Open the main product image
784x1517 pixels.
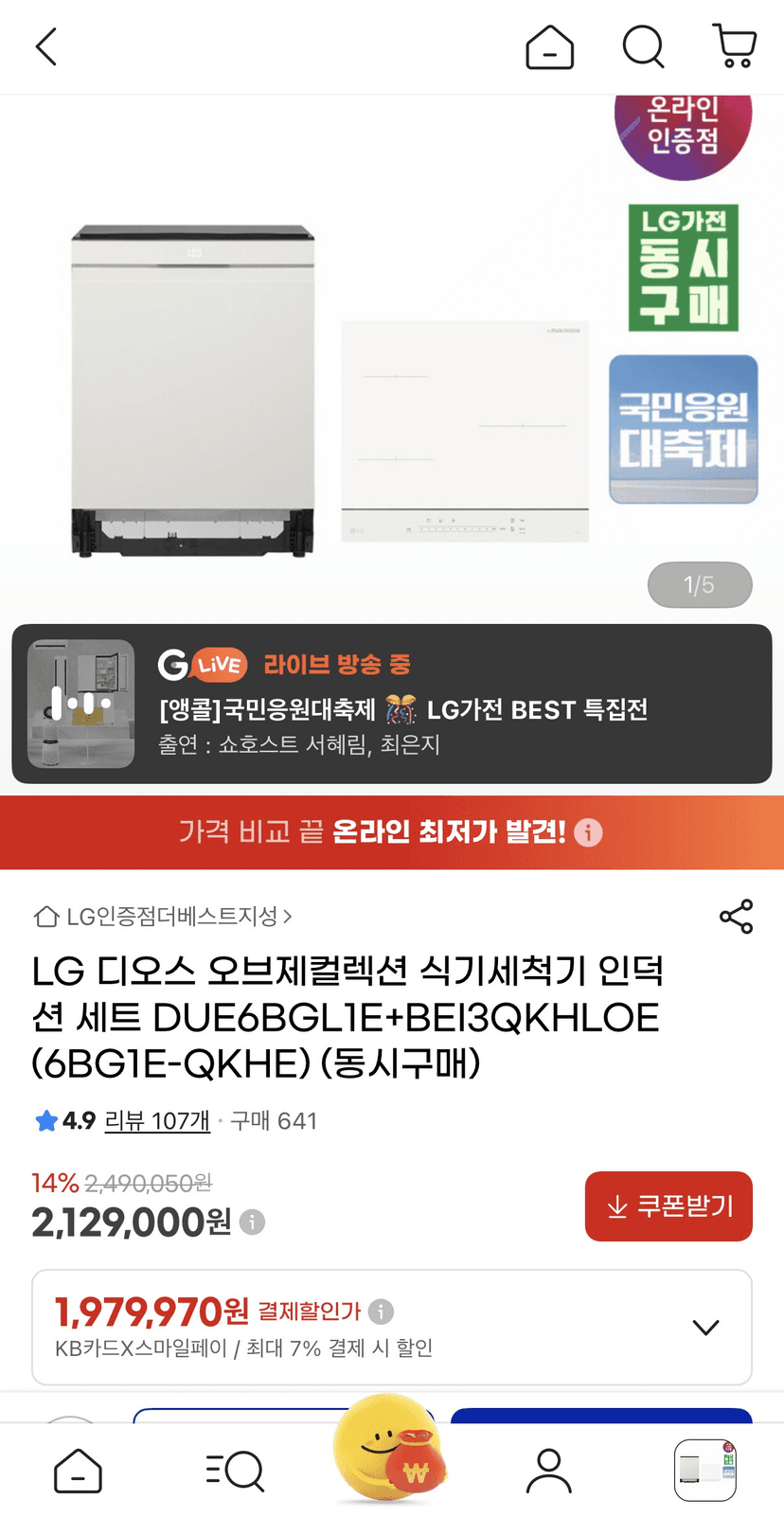392,360
